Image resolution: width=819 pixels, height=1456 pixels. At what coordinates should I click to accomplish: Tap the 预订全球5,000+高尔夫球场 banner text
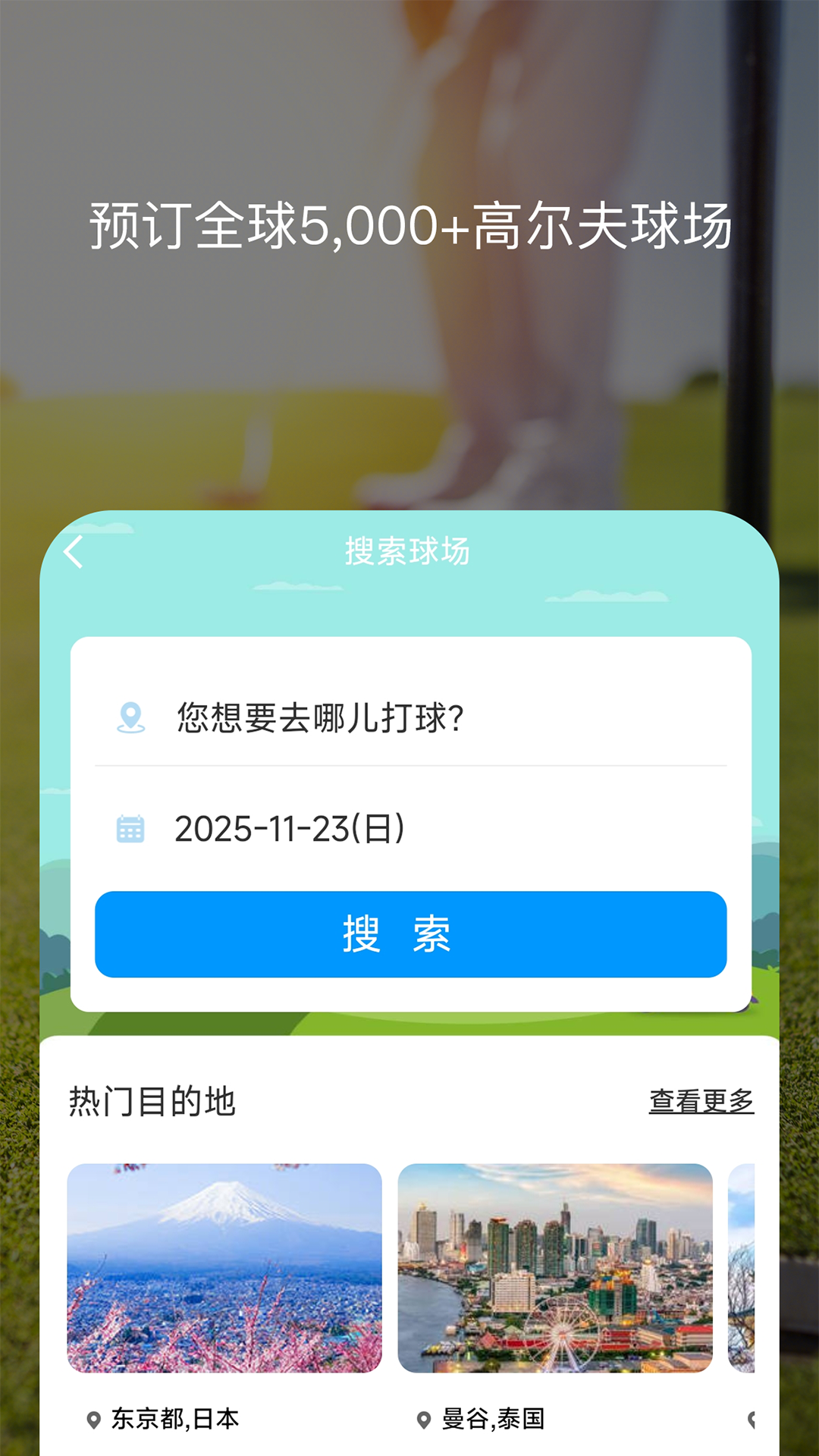[x=409, y=224]
